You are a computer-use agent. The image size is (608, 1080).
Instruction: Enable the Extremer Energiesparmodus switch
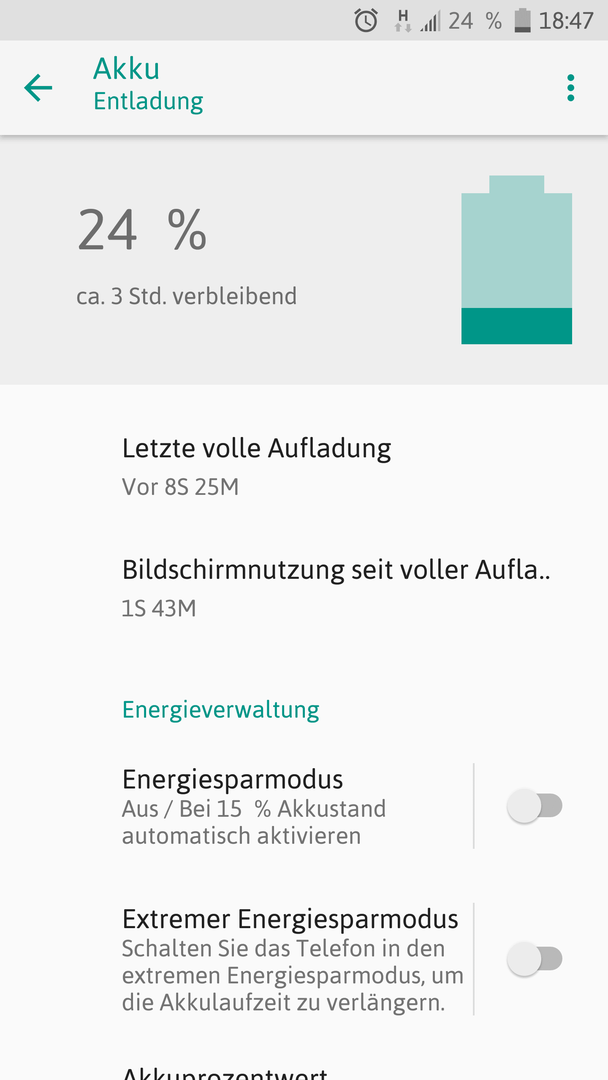click(535, 959)
